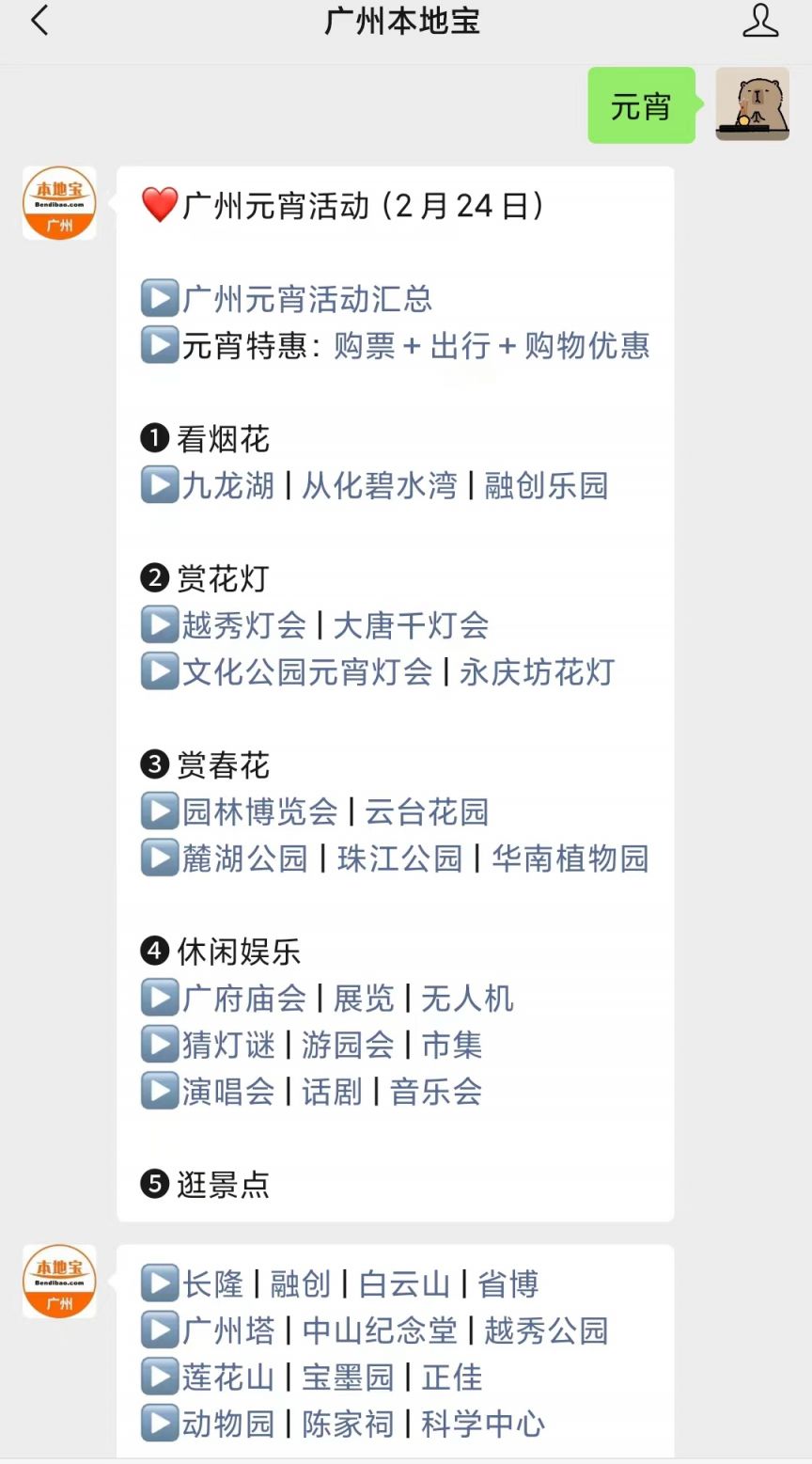
Task: Tap the 园林博览会 link
Action: tap(260, 811)
